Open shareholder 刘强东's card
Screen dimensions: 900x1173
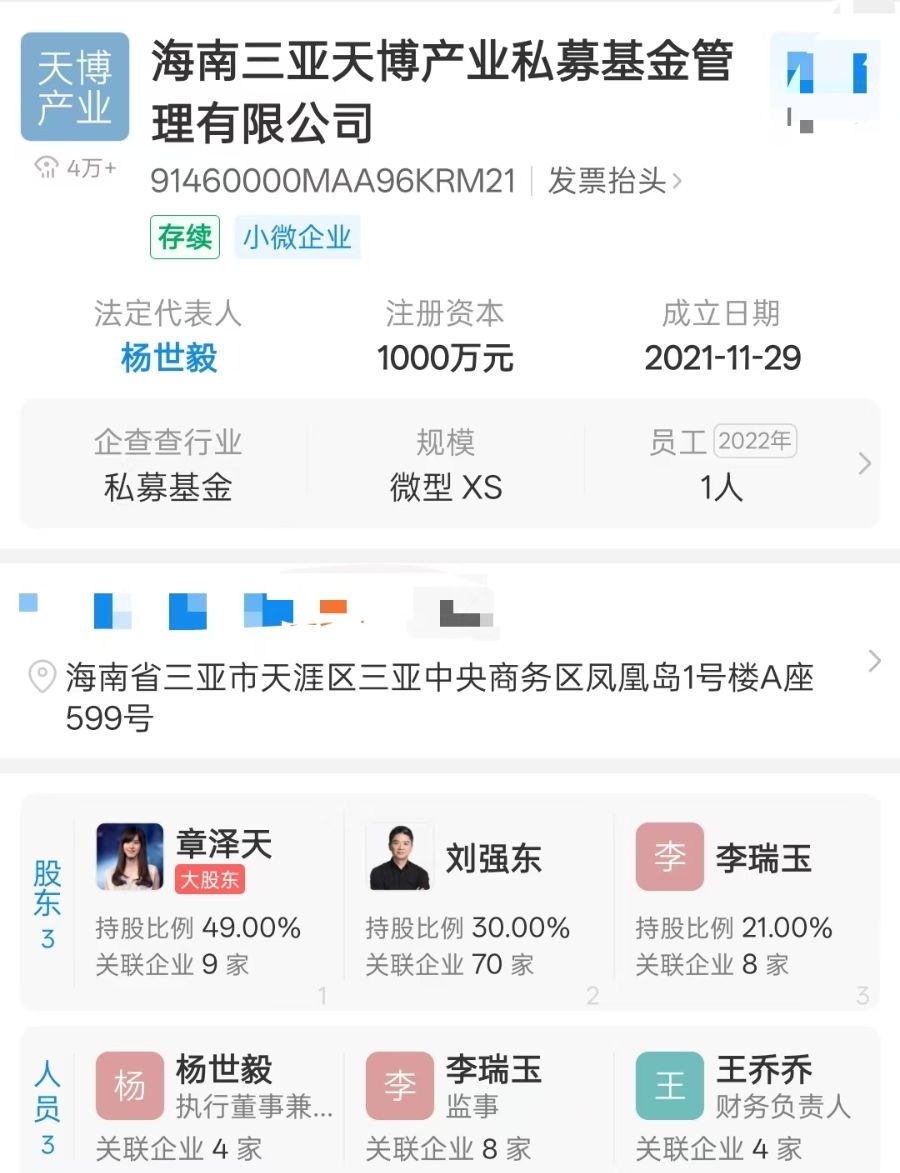(x=478, y=900)
